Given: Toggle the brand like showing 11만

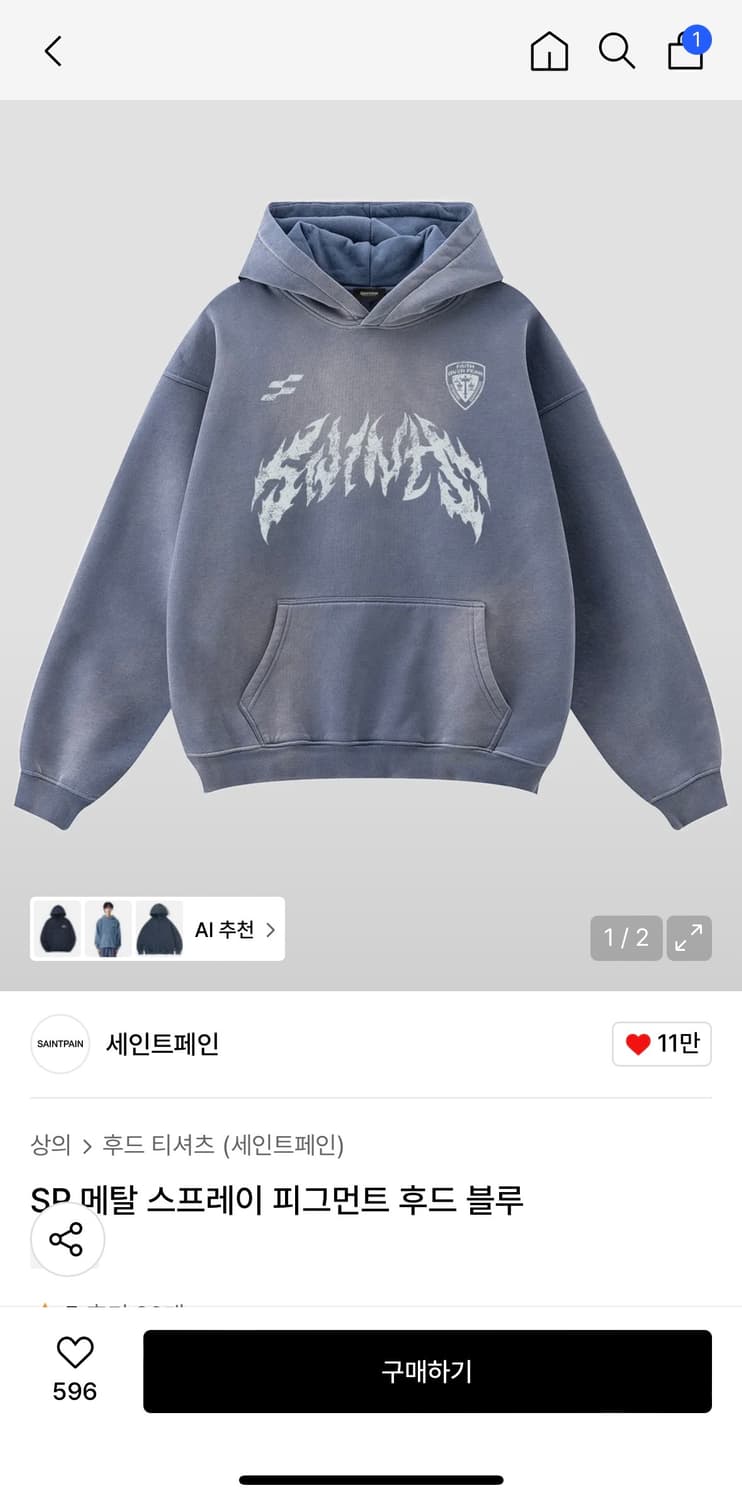Looking at the screenshot, I should 661,1043.
